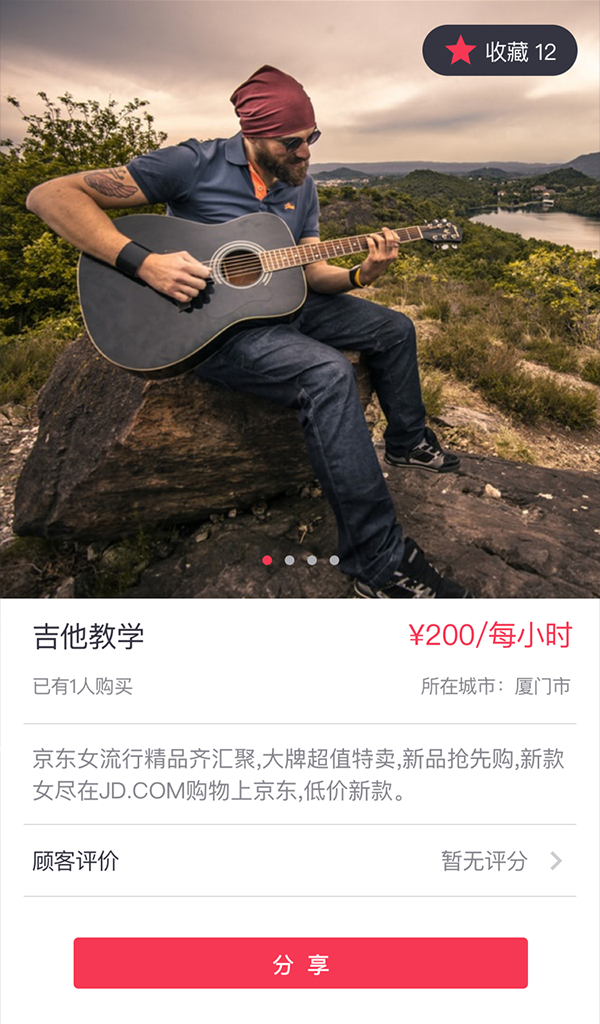Screen dimensions: 600x1024
Task: Tap the red 分享 button
Action: (300, 963)
